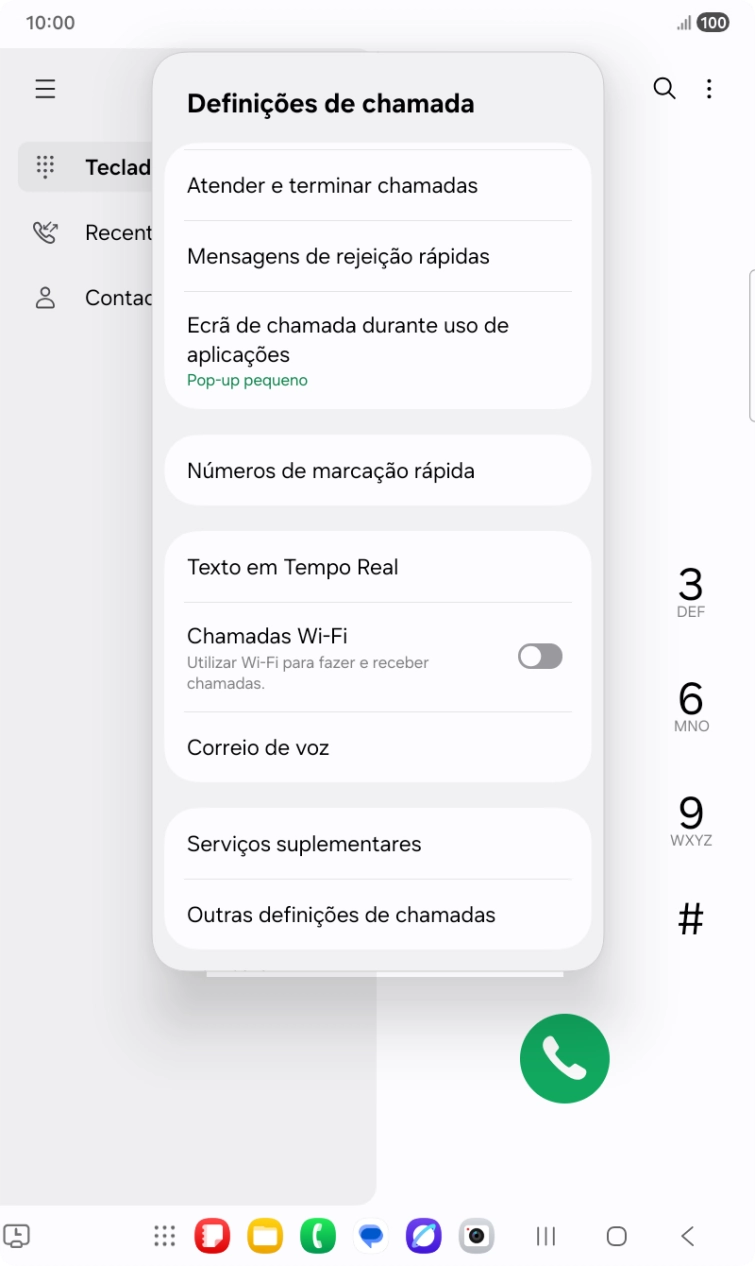This screenshot has height=1266, width=755.
Task: Open Messages from the taskbar
Action: coord(370,1236)
